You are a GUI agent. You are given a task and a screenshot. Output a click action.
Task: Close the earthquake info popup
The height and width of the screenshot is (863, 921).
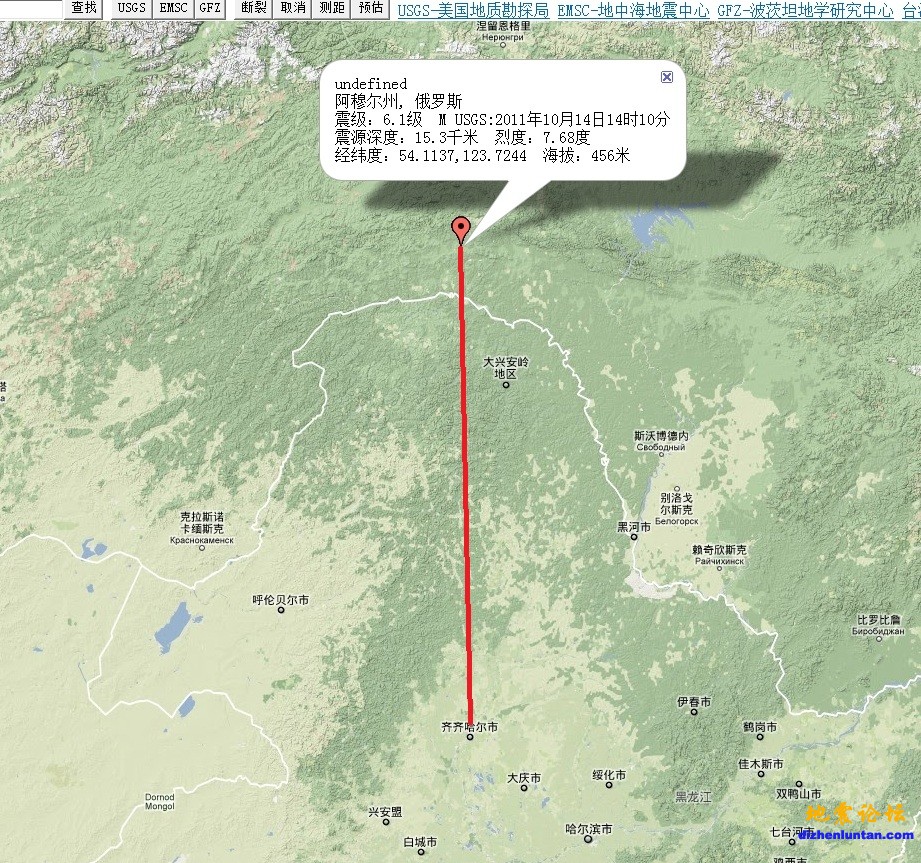667,77
